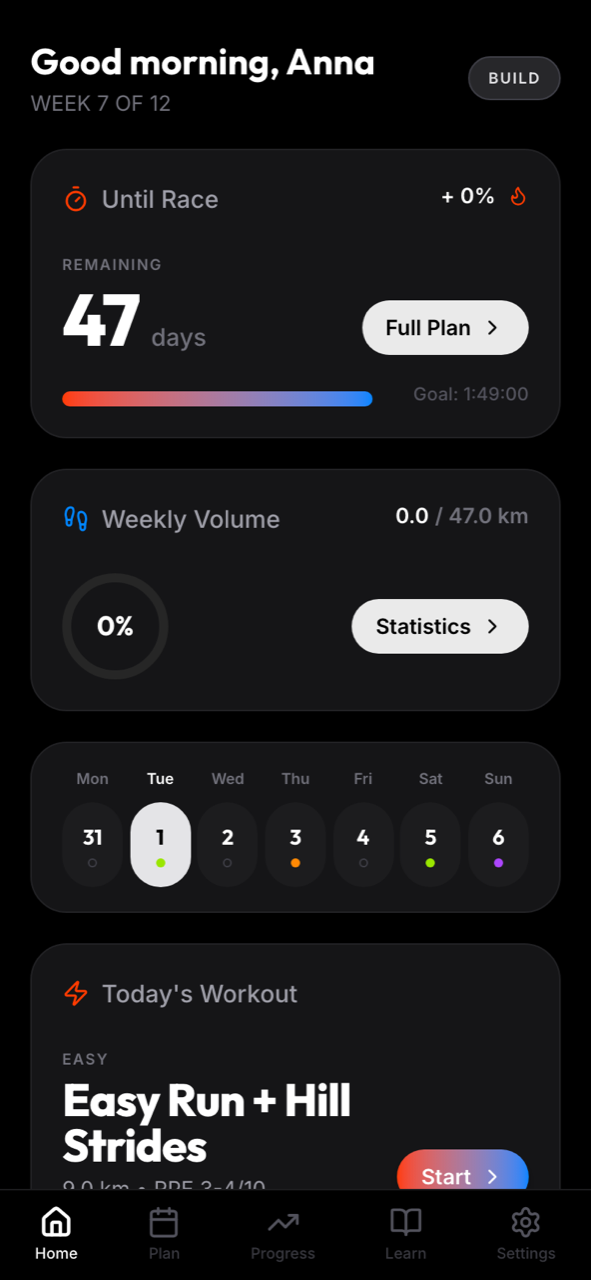Select Wednesday 2 in the week strip
The image size is (591, 1280).
(x=227, y=845)
